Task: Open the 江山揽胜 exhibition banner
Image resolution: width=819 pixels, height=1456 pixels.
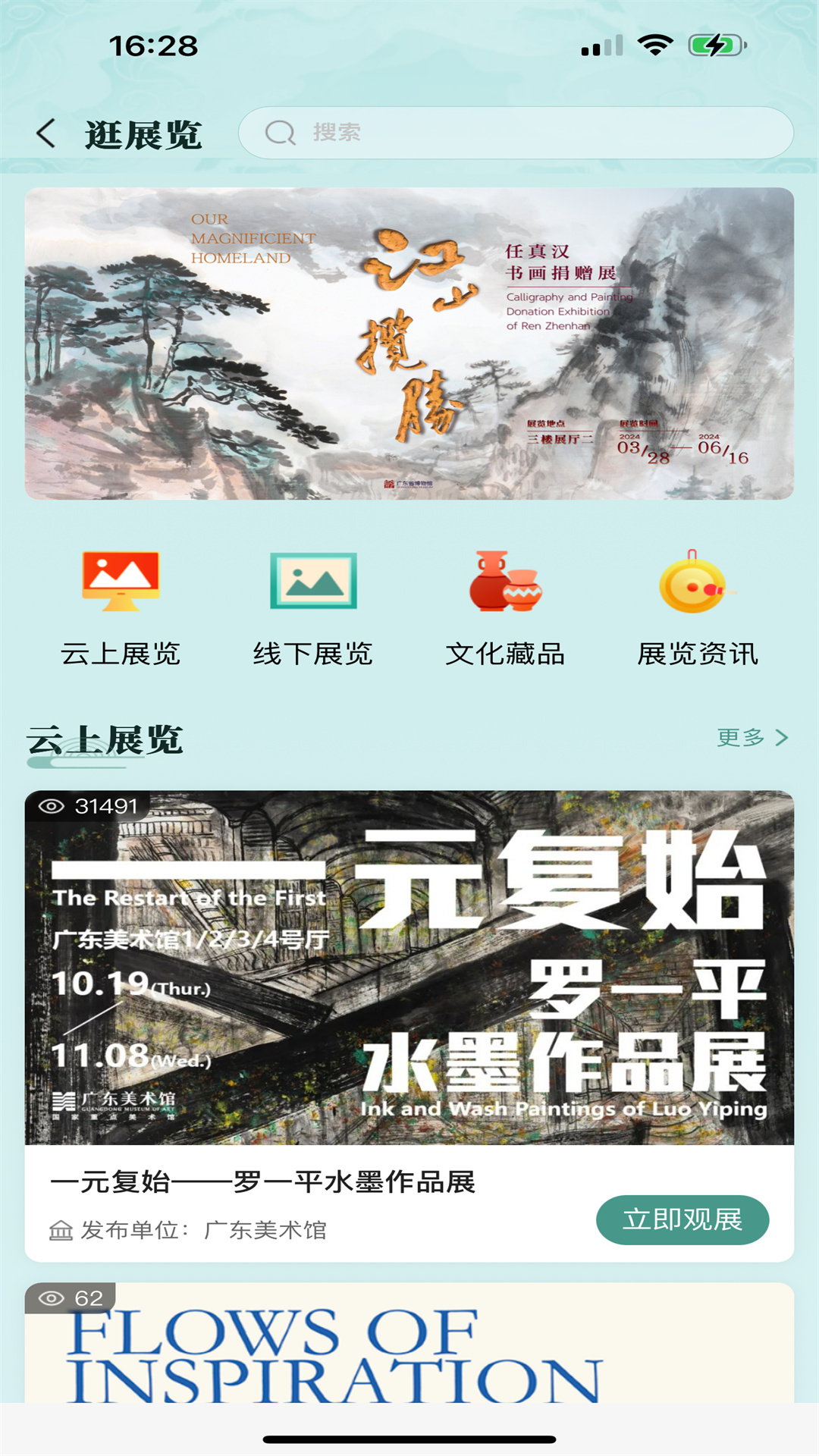Action: point(409,343)
